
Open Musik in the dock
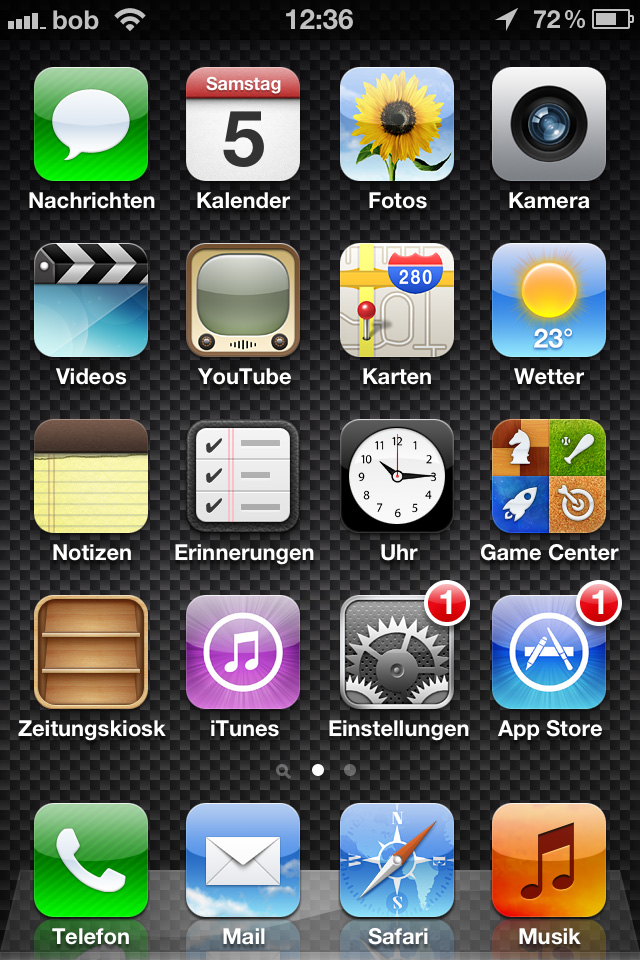click(549, 861)
